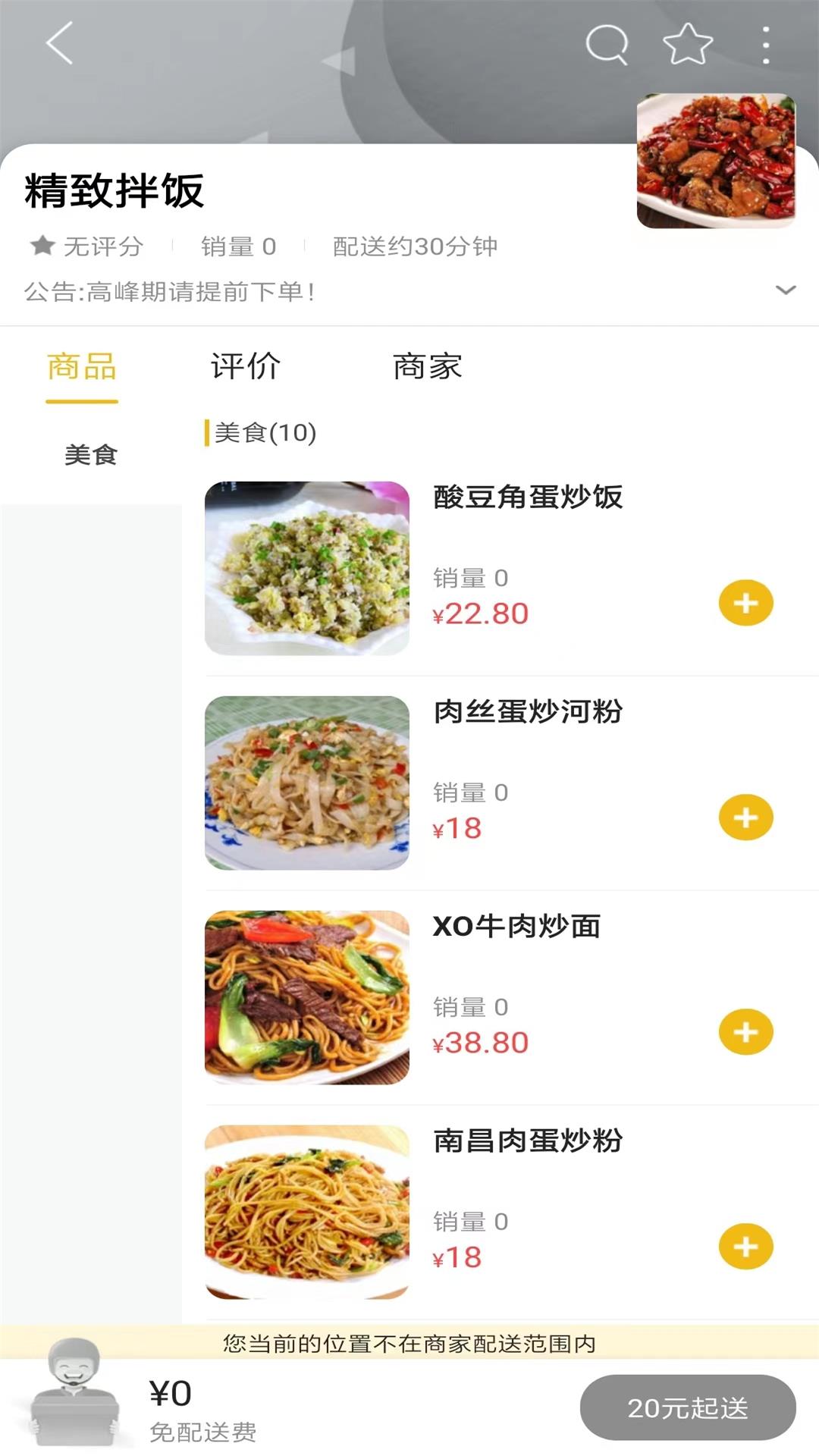Image resolution: width=819 pixels, height=1456 pixels.
Task: Switch to the 评价 tab
Action: coord(246,367)
